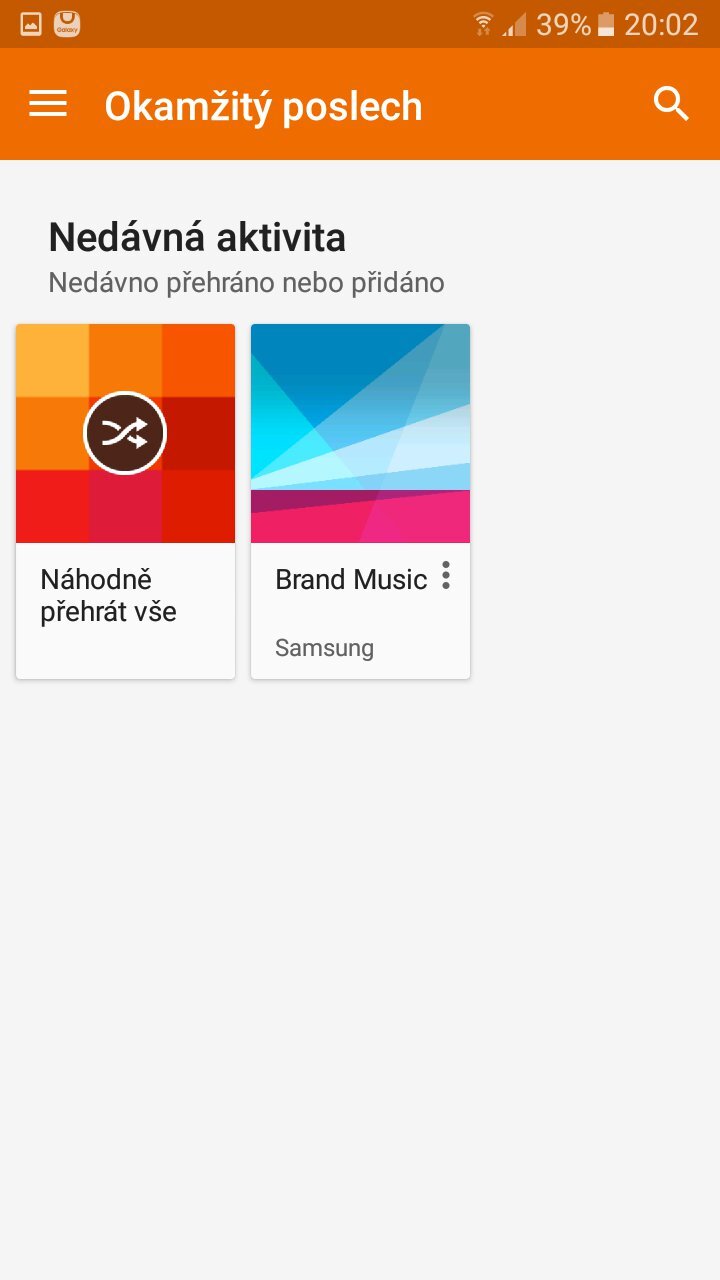Open the search magnifier icon
Screen dimensions: 720x1280
click(671, 104)
